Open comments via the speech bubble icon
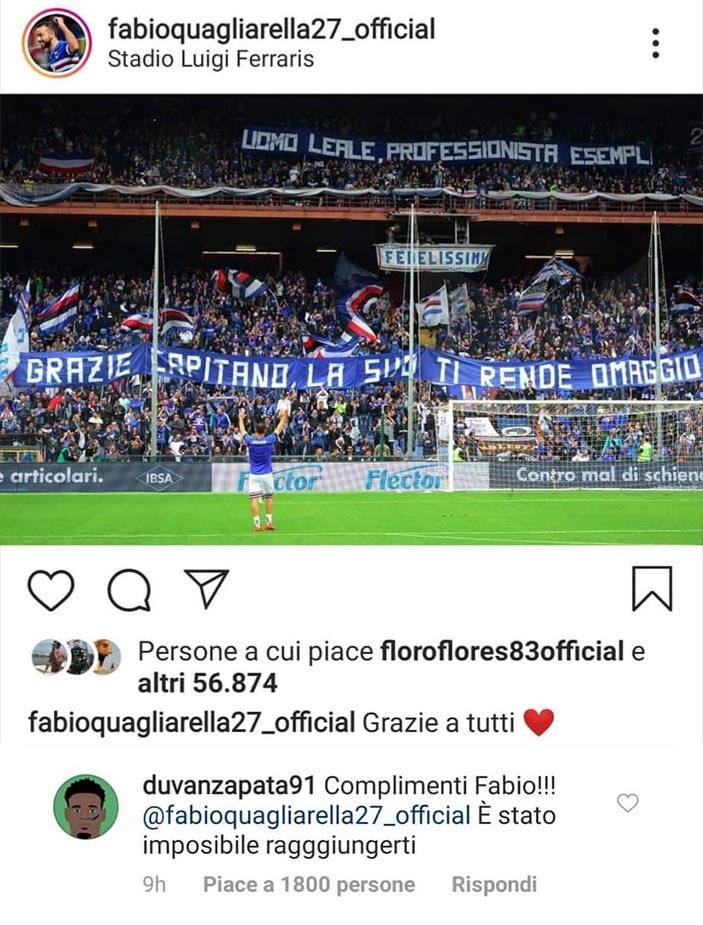 tap(129, 590)
